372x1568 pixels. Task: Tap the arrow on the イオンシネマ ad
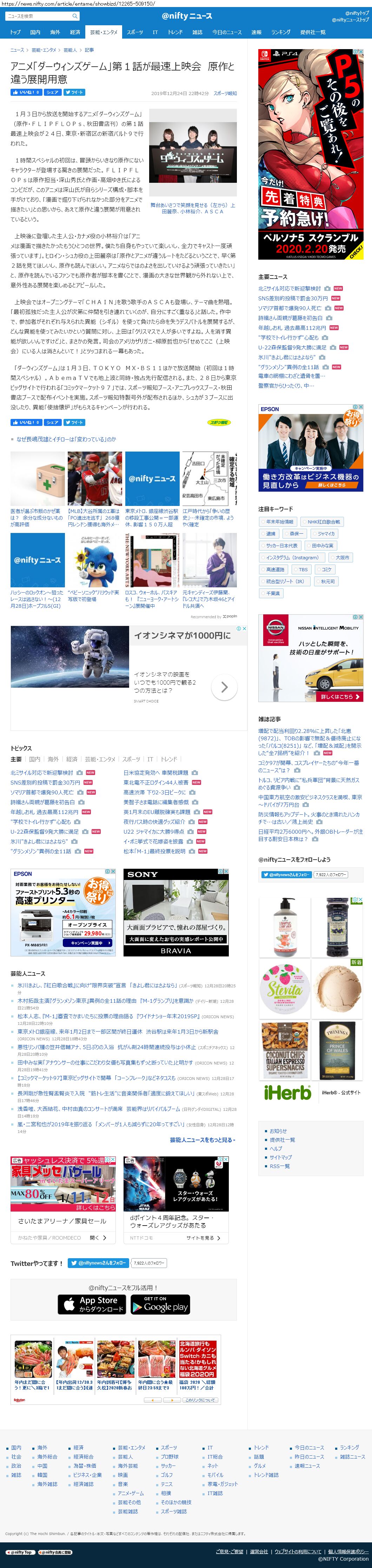(224, 687)
